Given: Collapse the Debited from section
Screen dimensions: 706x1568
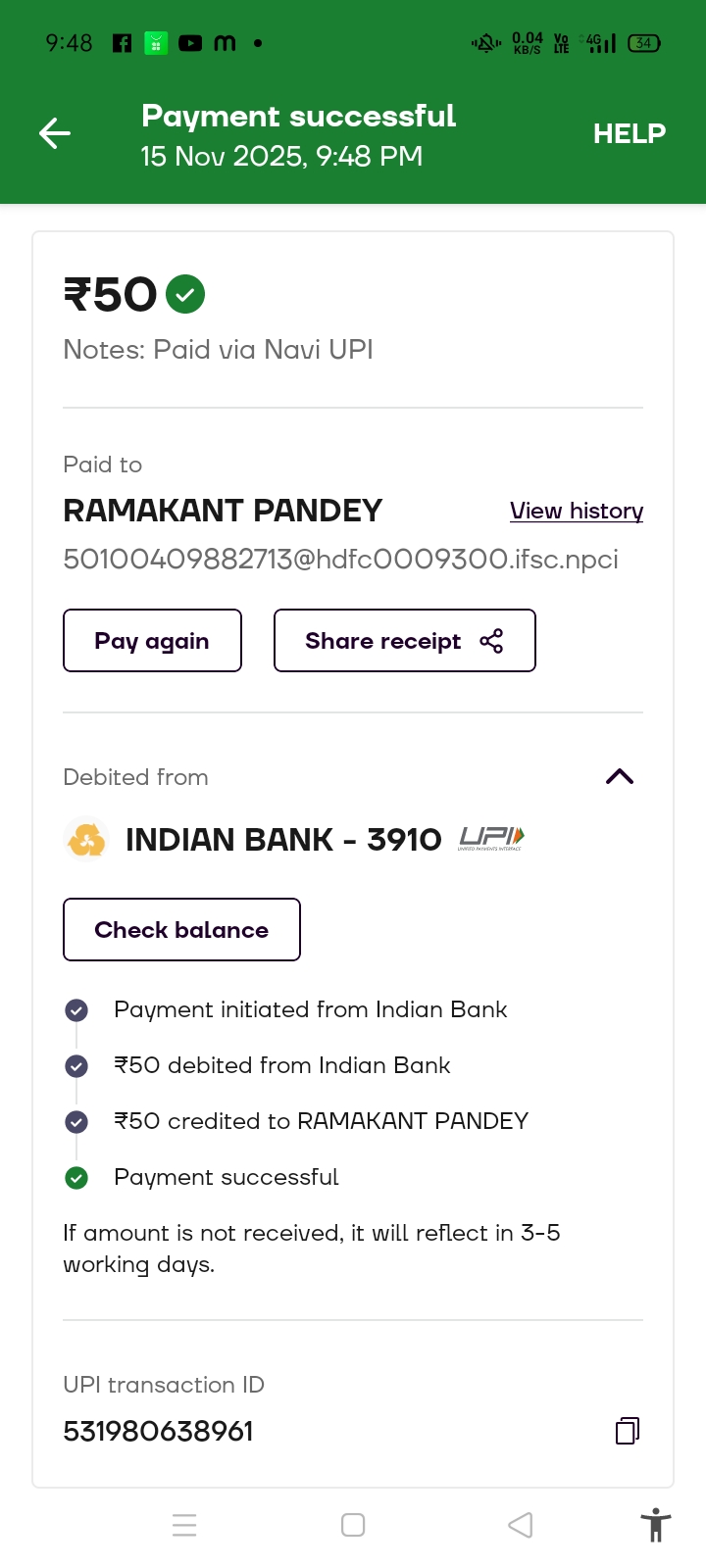Looking at the screenshot, I should click(620, 777).
